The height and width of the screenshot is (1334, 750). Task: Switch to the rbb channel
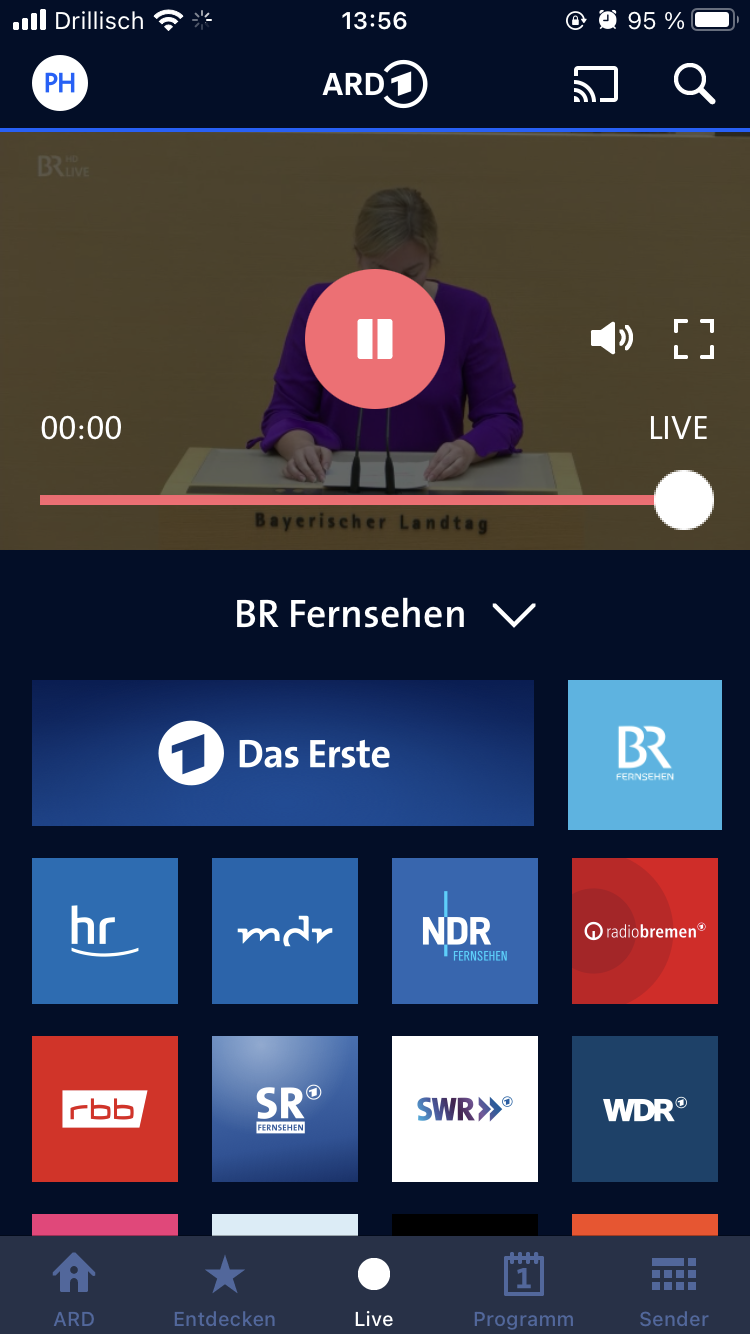(105, 1109)
